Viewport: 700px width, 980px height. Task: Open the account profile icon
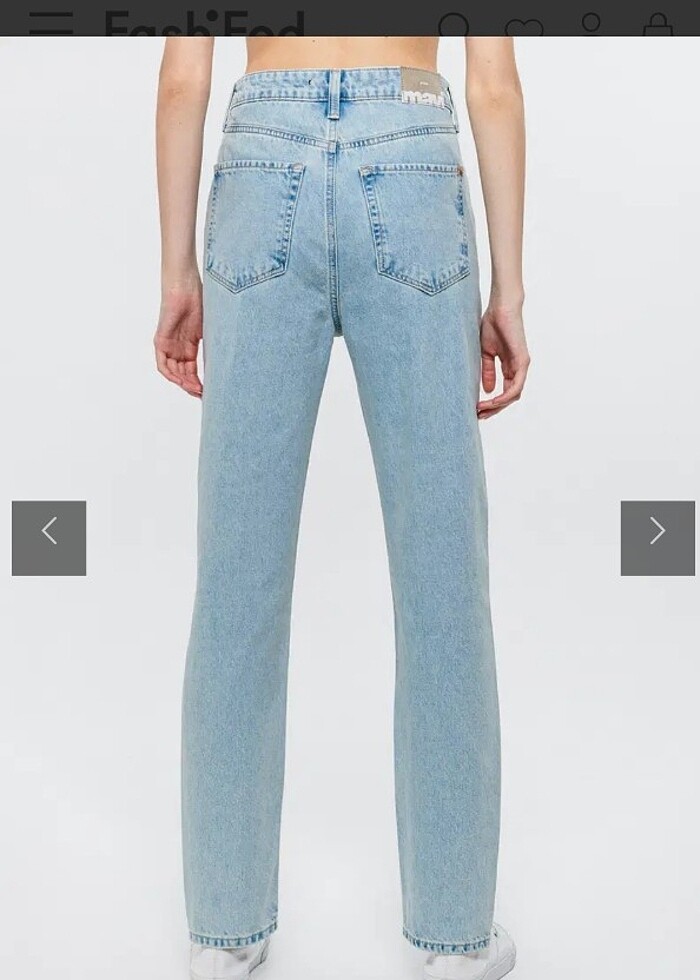(x=592, y=24)
